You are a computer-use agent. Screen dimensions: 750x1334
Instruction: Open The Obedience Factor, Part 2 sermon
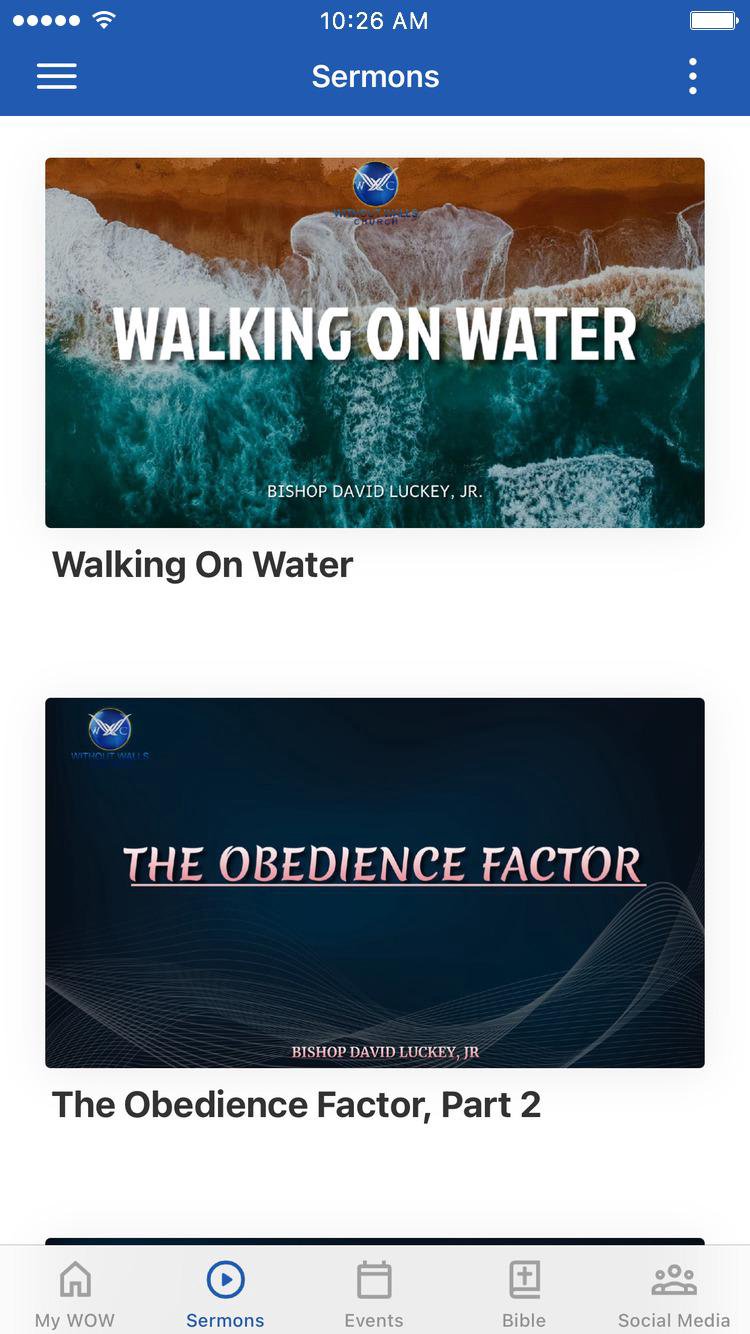click(375, 883)
